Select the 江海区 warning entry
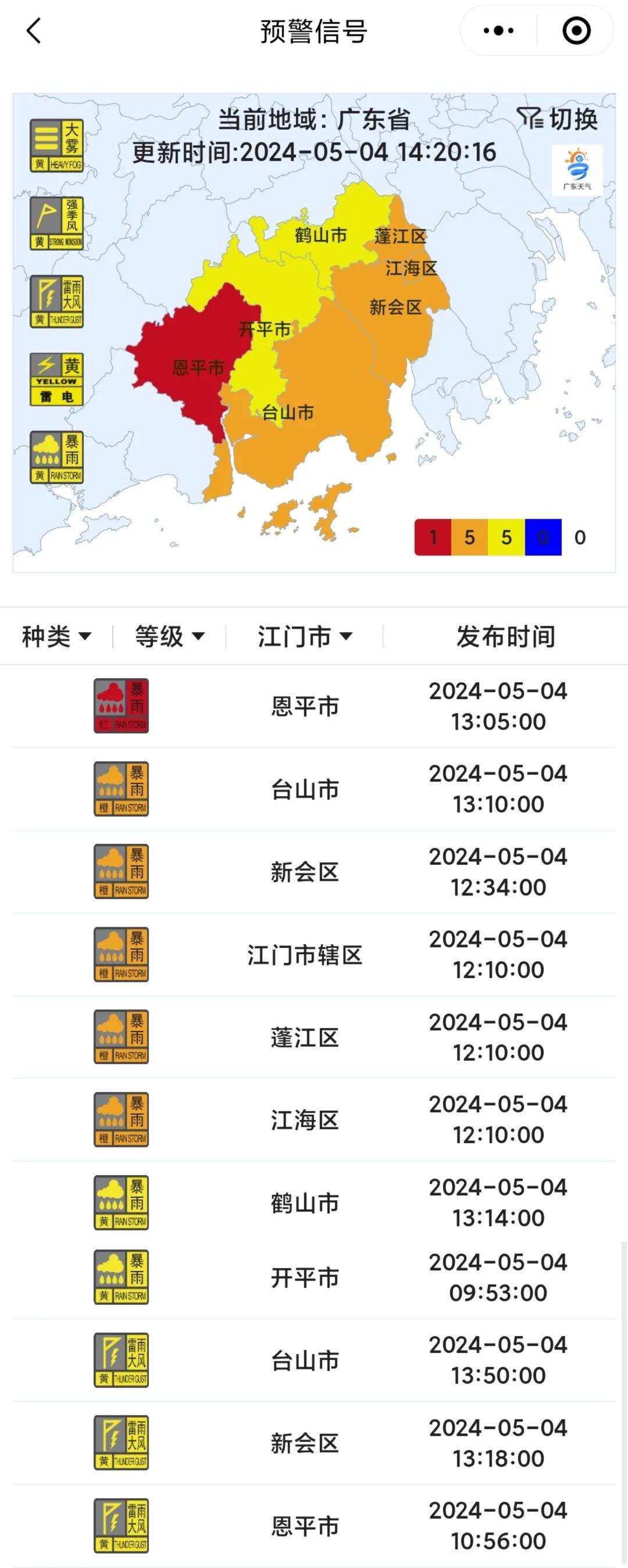 [x=305, y=1120]
